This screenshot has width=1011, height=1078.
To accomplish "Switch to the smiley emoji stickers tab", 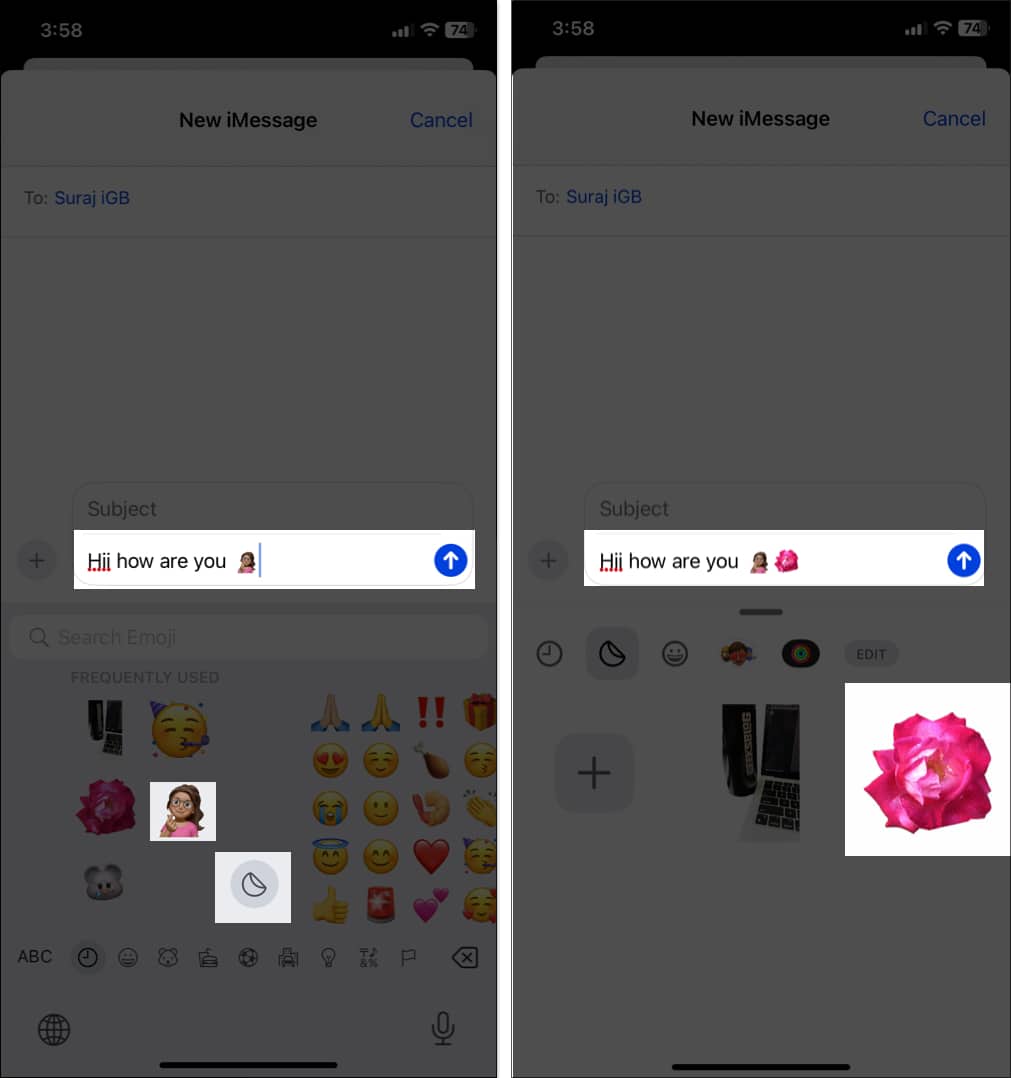I will point(675,654).
